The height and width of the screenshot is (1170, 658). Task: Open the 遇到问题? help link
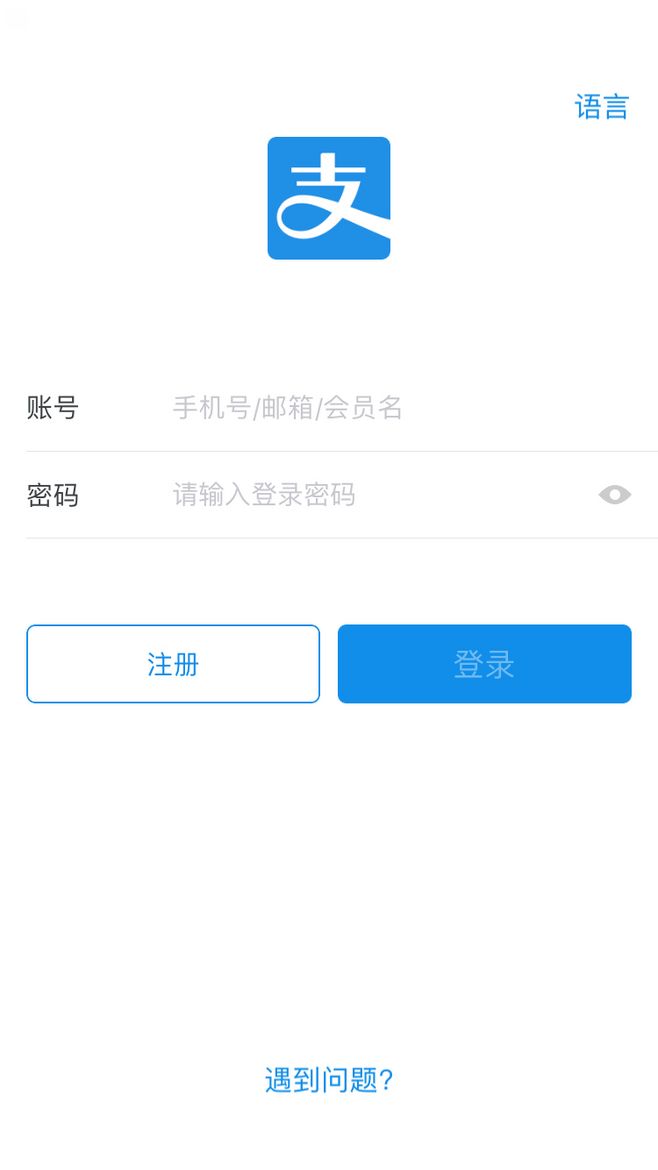click(329, 1080)
